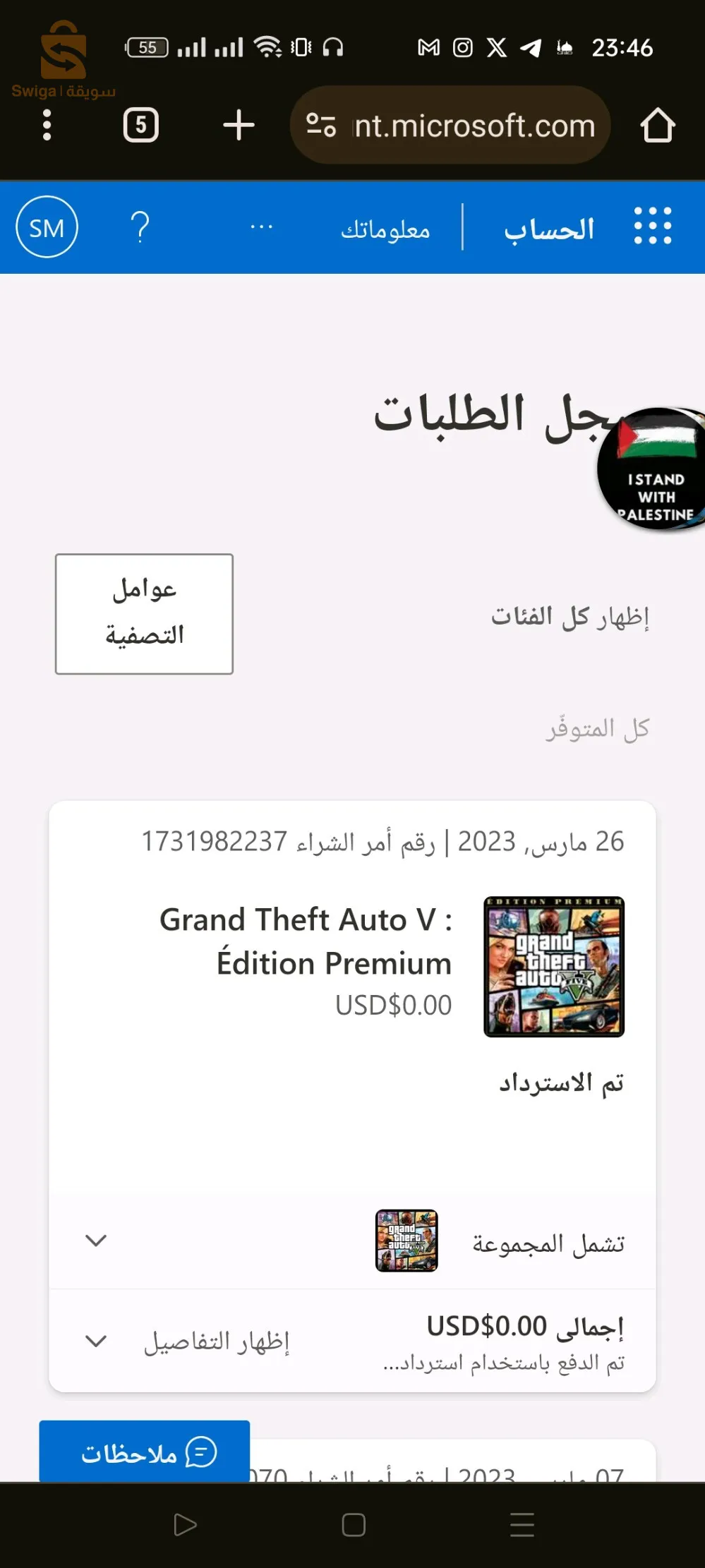Image resolution: width=705 pixels, height=1568 pixels.
Task: Click the site permissions icon in address bar
Action: pos(322,125)
